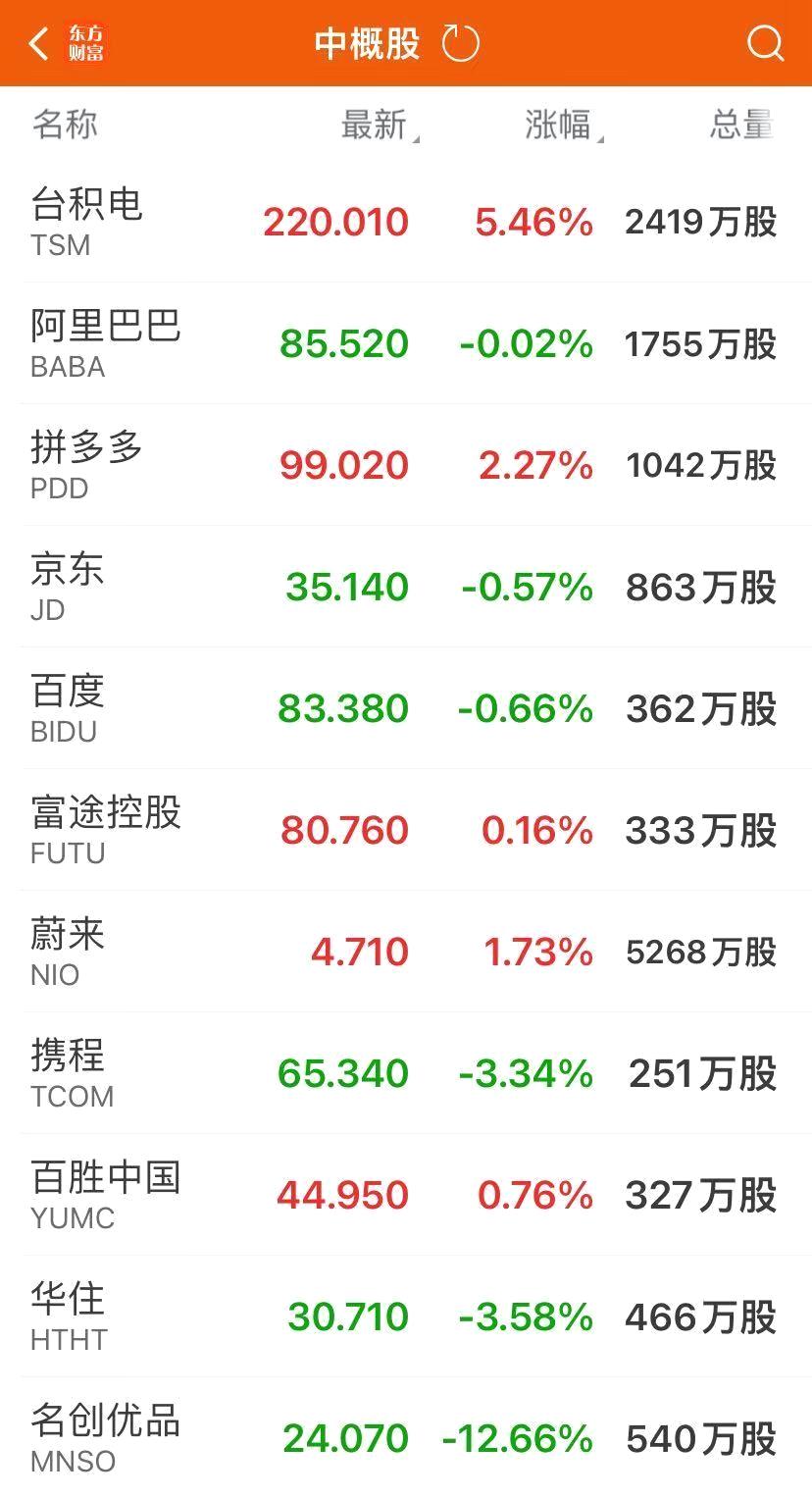Open 百胜中国 YUMC stock page
Image resolution: width=812 pixels, height=1497 pixels.
pos(406,1195)
